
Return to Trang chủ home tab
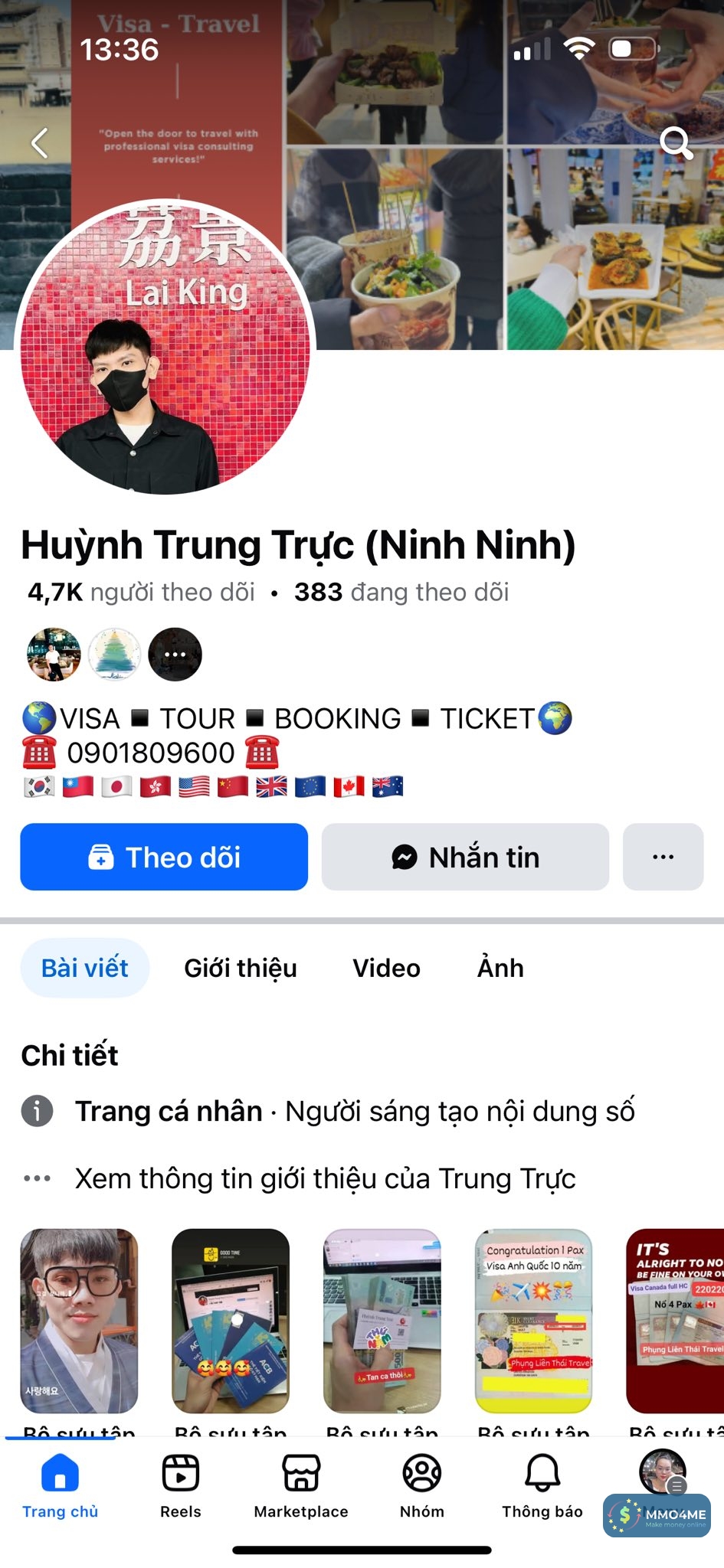(60, 1485)
